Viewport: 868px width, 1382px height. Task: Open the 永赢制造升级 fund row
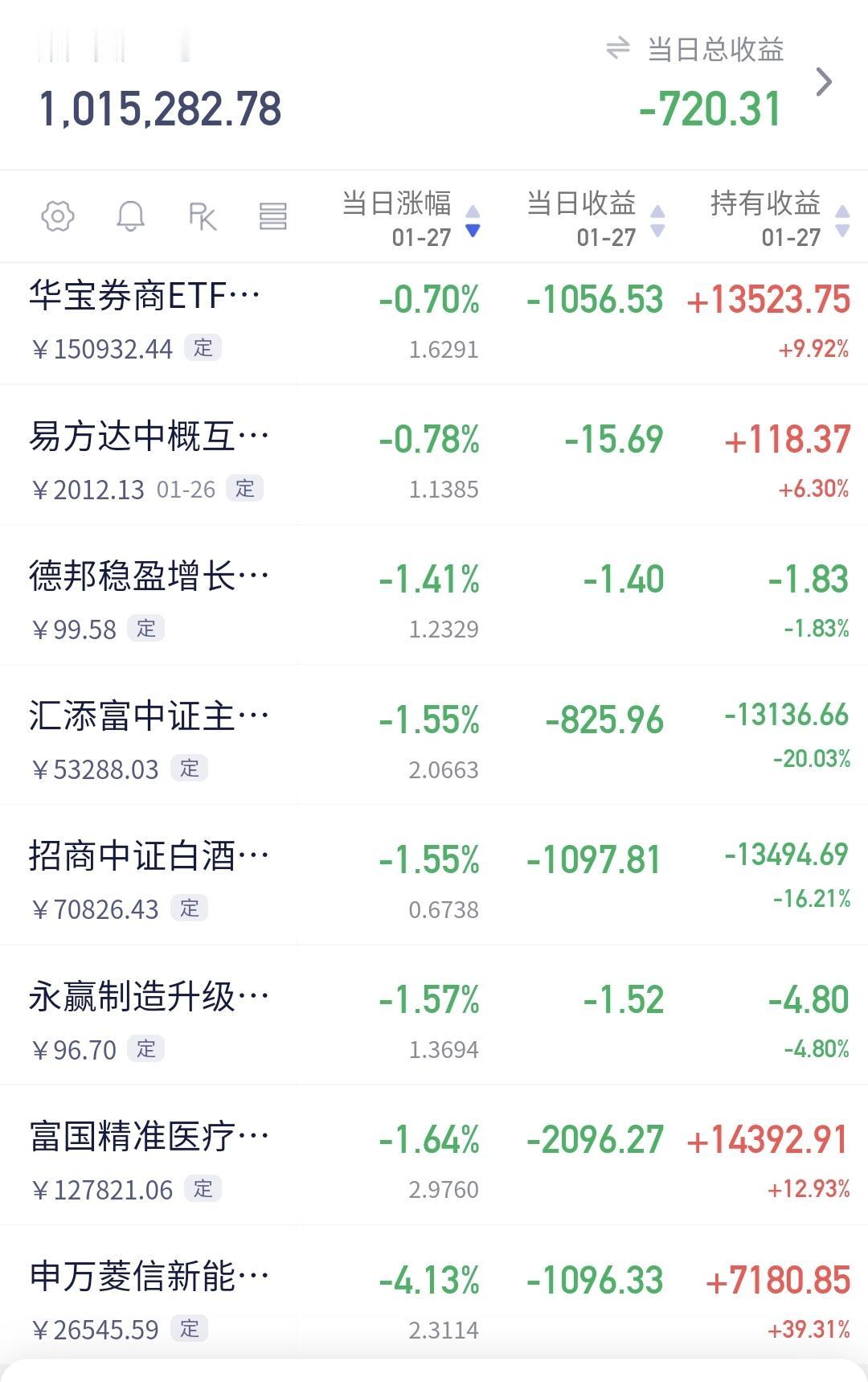tap(434, 1015)
